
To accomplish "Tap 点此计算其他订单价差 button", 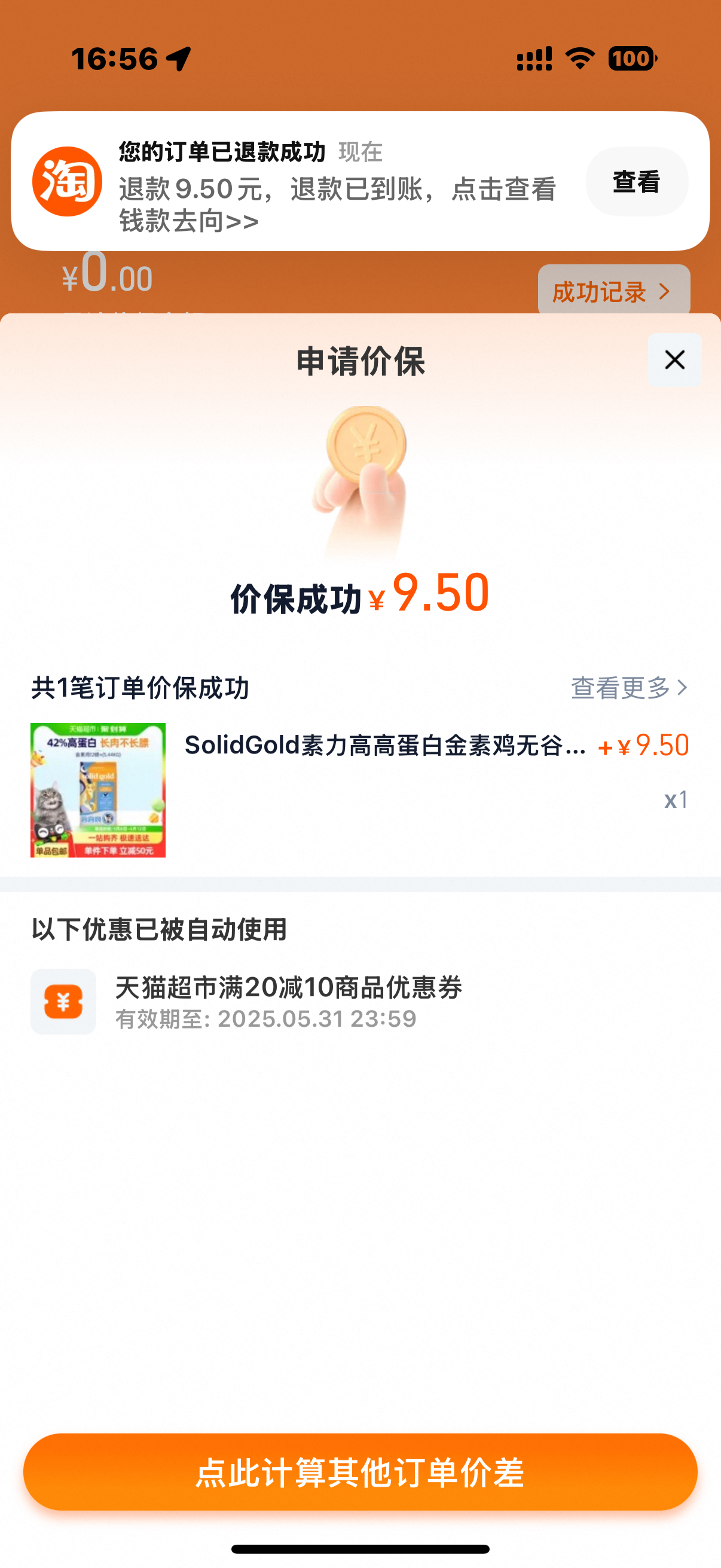I will click(x=360, y=1472).
